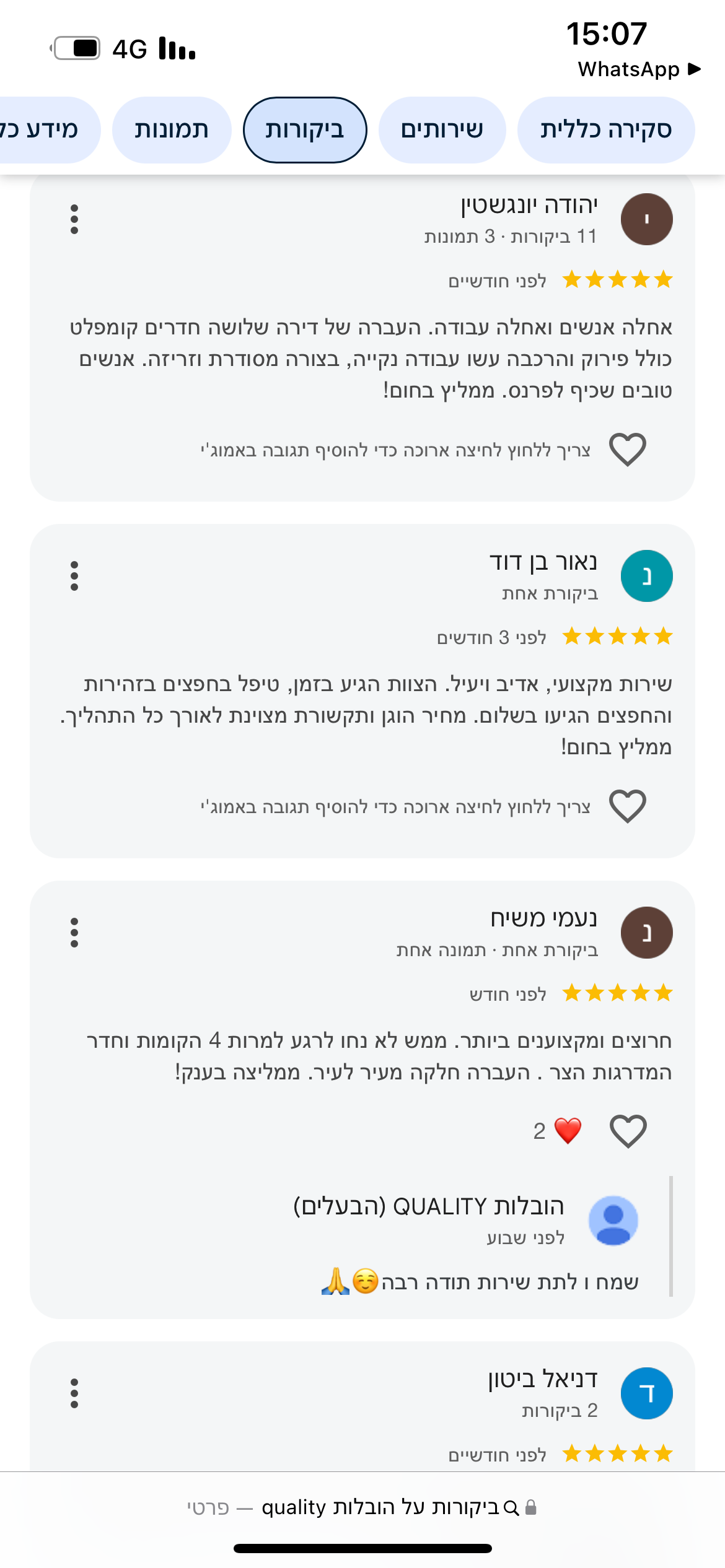The width and height of the screenshot is (725, 1568).
Task: Open דניאל ביטון's reviewer profile
Action: pos(646,1393)
